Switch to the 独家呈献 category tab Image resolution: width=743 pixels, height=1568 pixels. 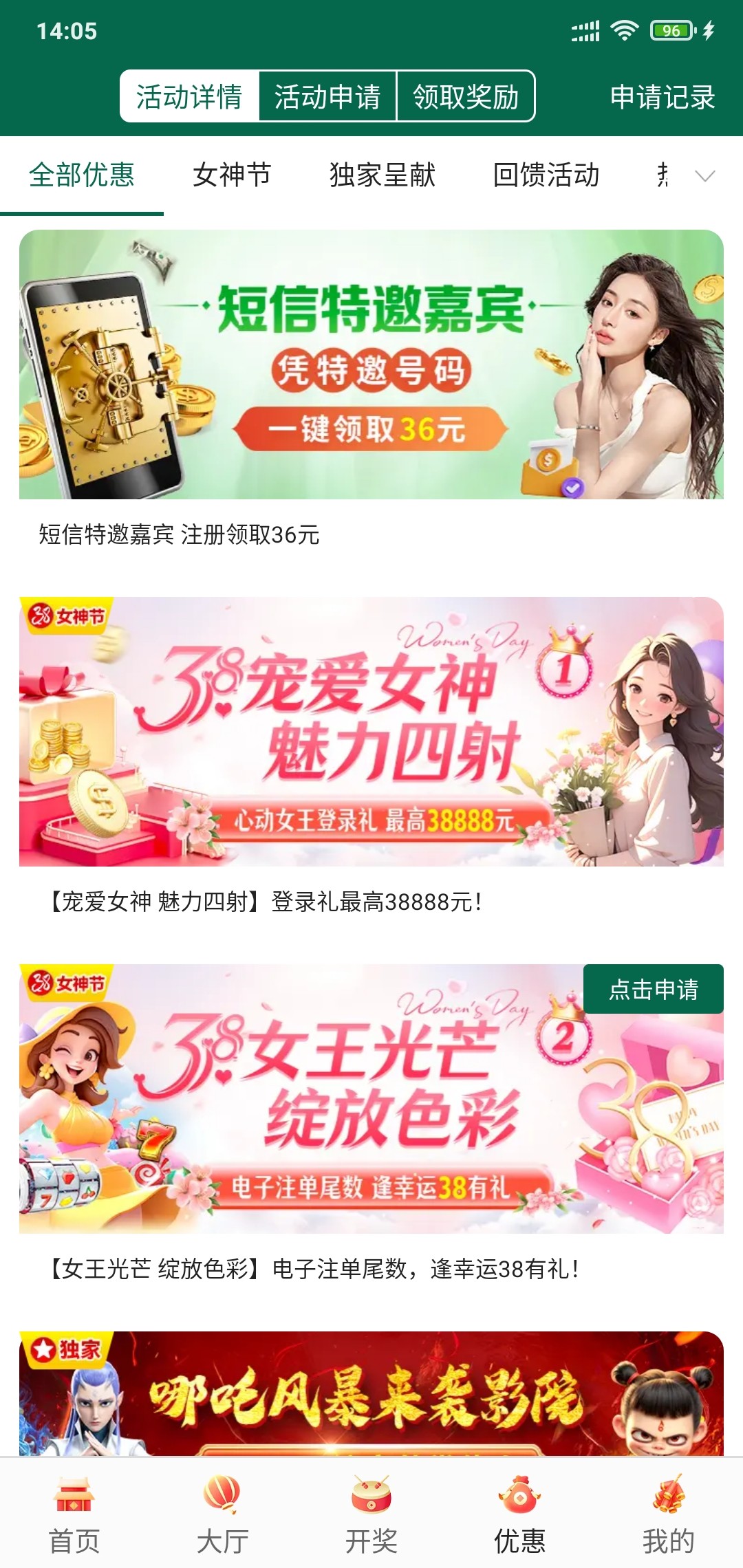coord(382,175)
